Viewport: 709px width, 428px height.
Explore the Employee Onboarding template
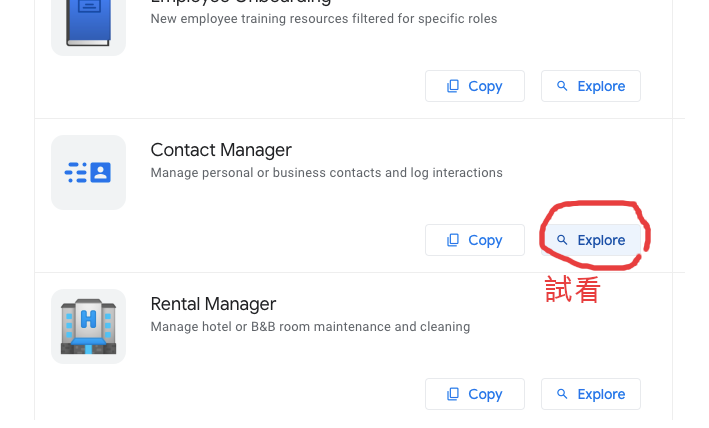(x=590, y=86)
